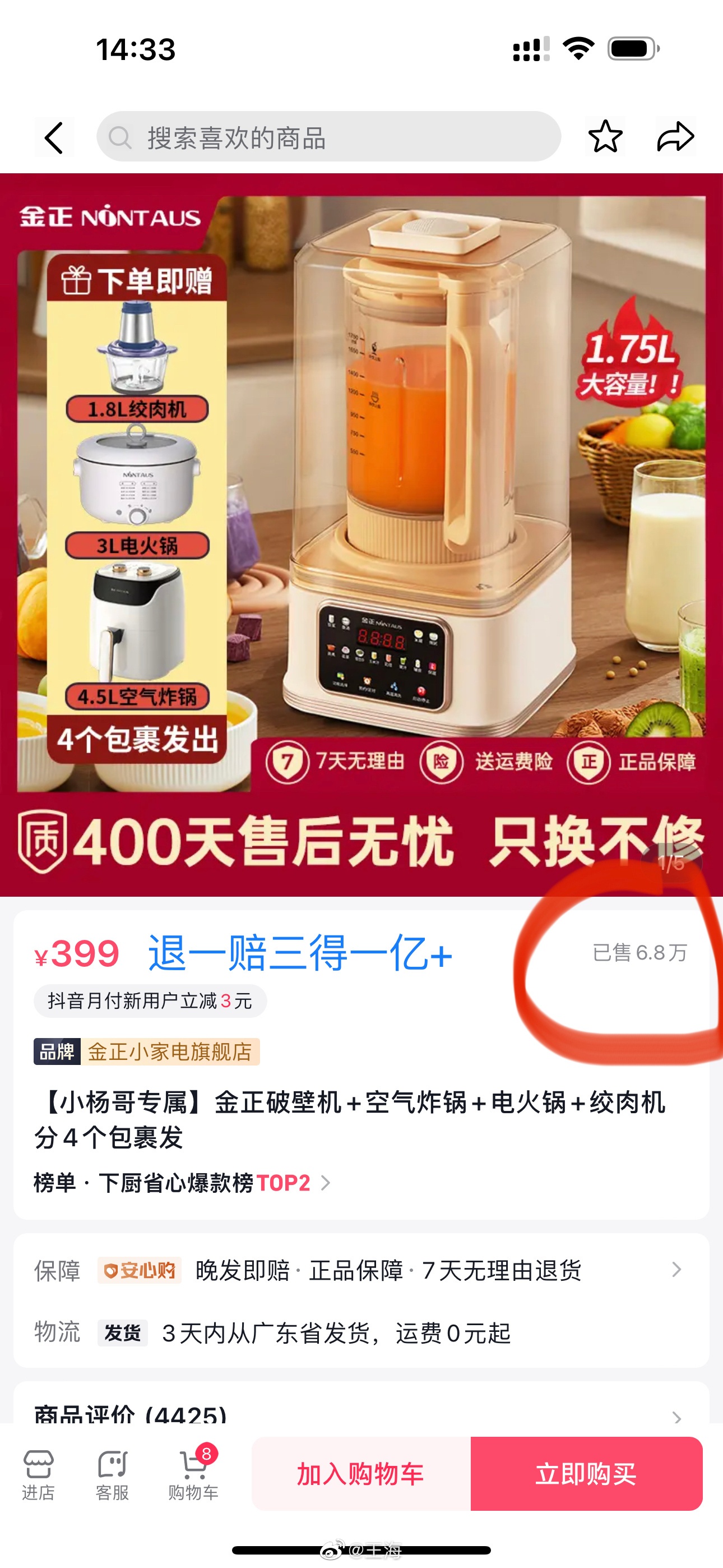Open the 商品评价 reviews section
Viewport: 723px width, 1568px height.
point(361,1413)
